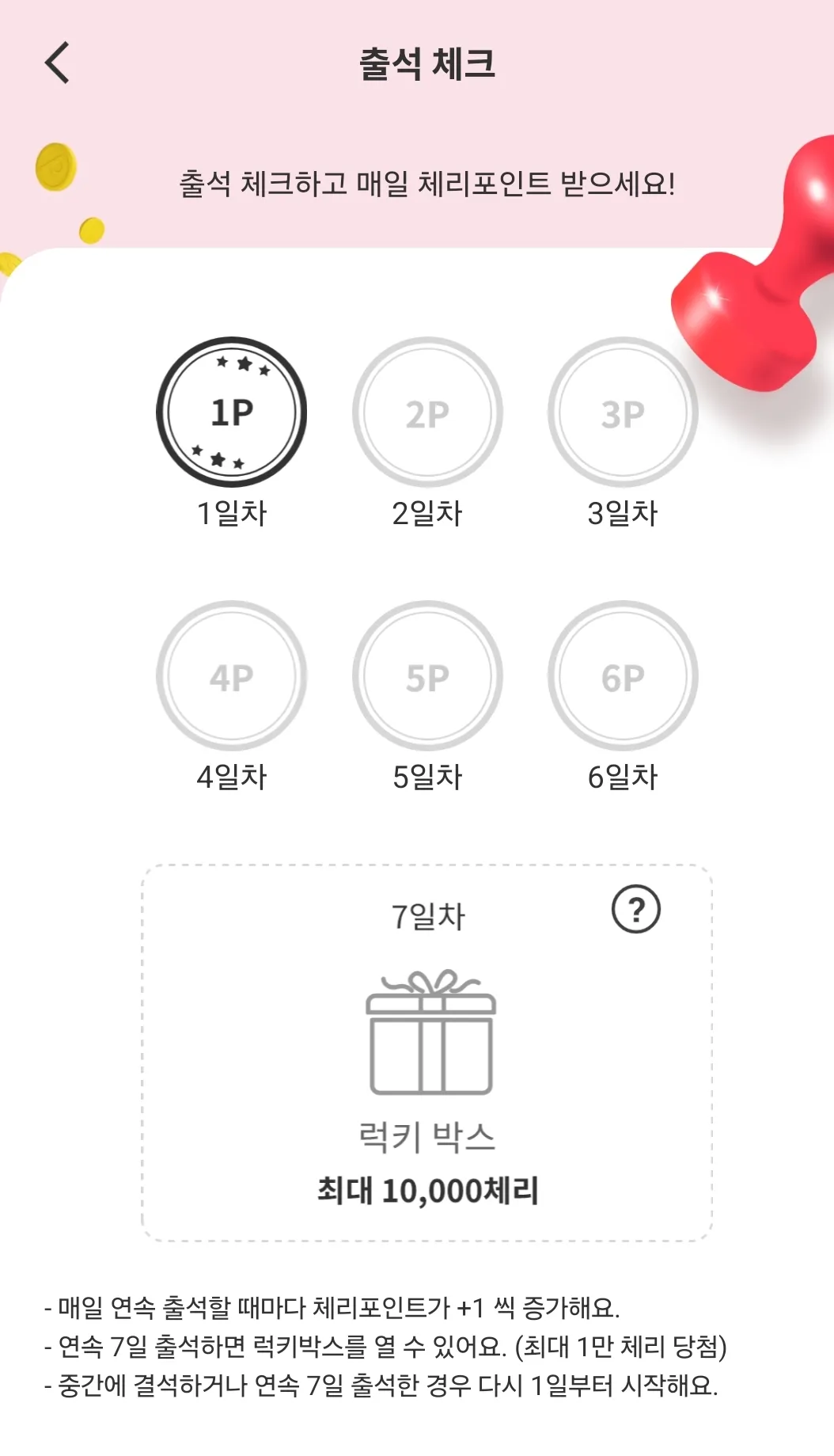Select the 5P attendance stamp
834x1456 pixels.
(428, 677)
